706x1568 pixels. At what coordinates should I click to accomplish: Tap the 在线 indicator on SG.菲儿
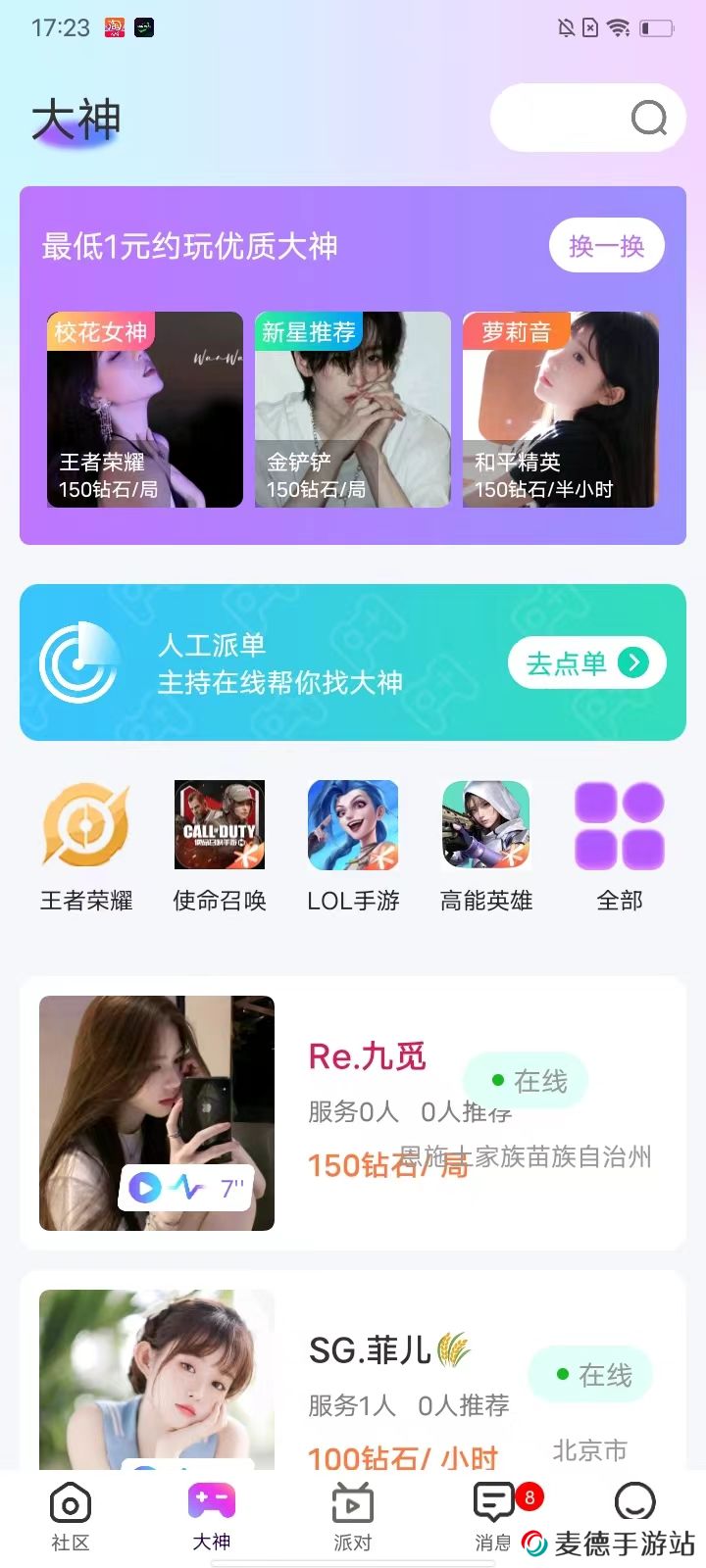tap(590, 1374)
